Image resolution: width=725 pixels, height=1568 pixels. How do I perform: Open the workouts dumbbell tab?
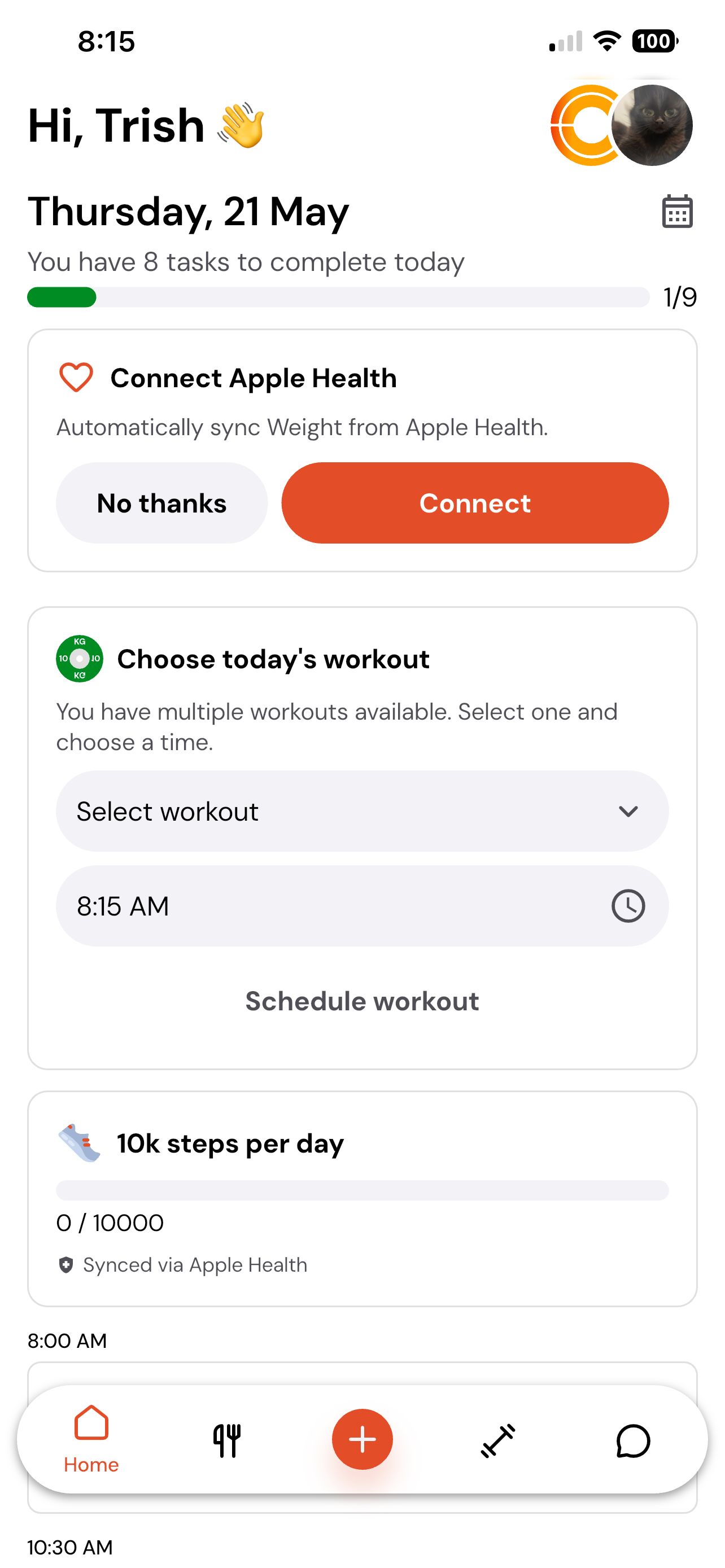(x=498, y=1440)
